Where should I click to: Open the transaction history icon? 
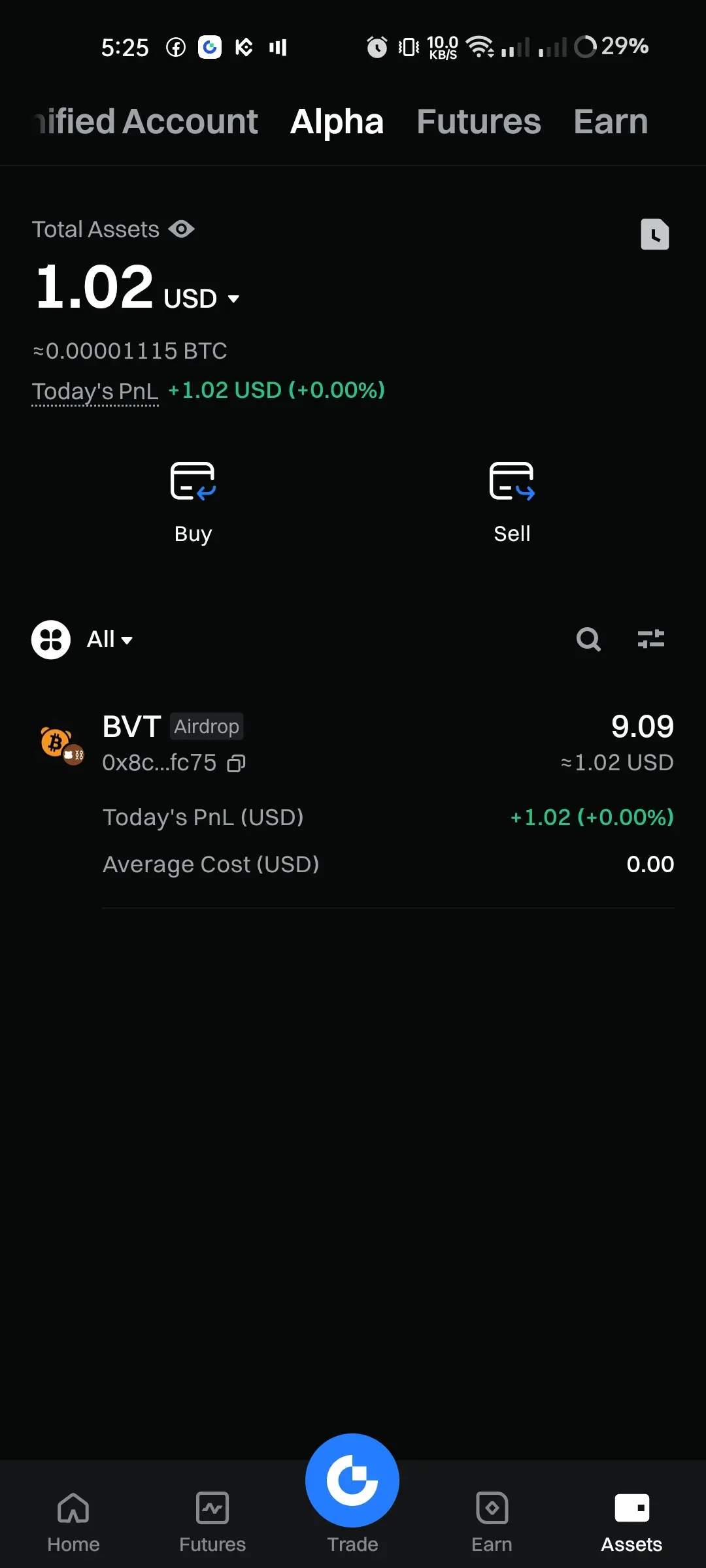click(654, 234)
